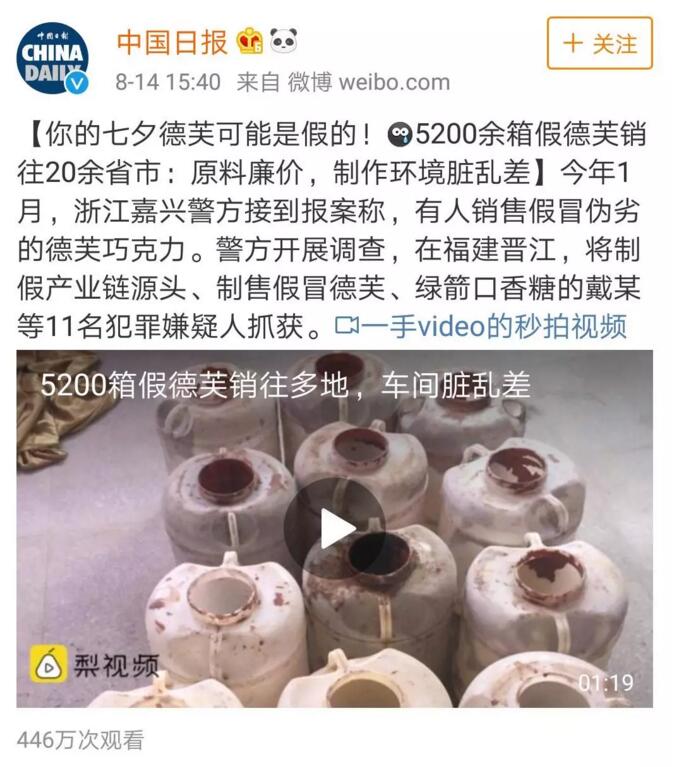Play the fake Dove chocolate video

[x=334, y=529]
